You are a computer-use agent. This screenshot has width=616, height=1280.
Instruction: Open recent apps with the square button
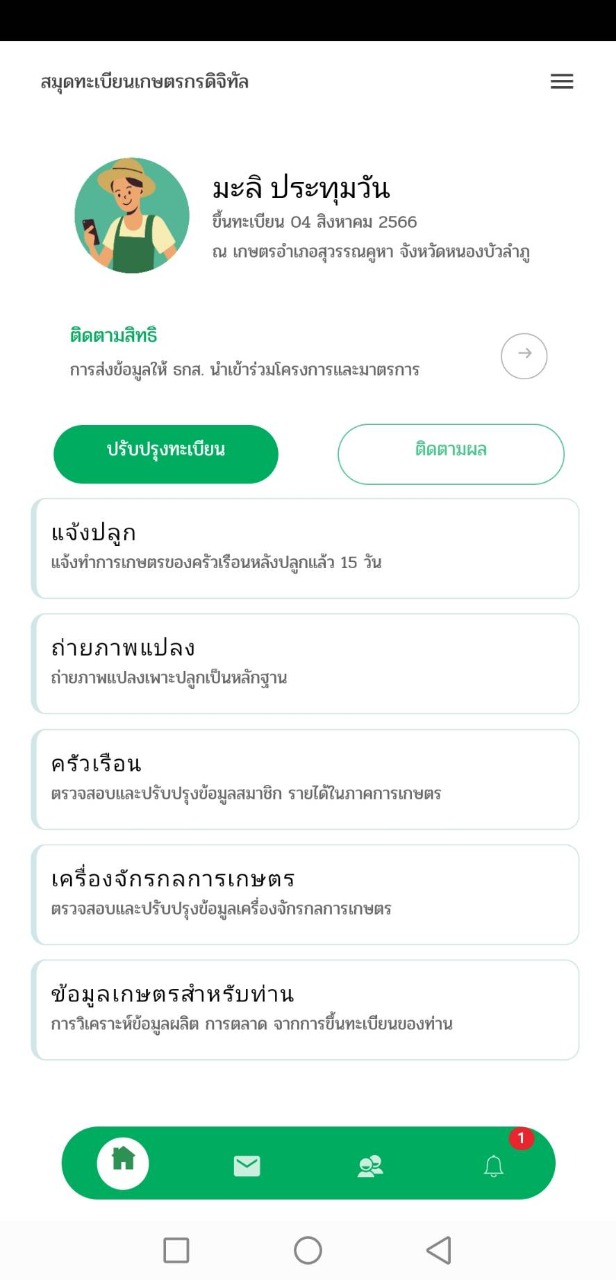(176, 1250)
